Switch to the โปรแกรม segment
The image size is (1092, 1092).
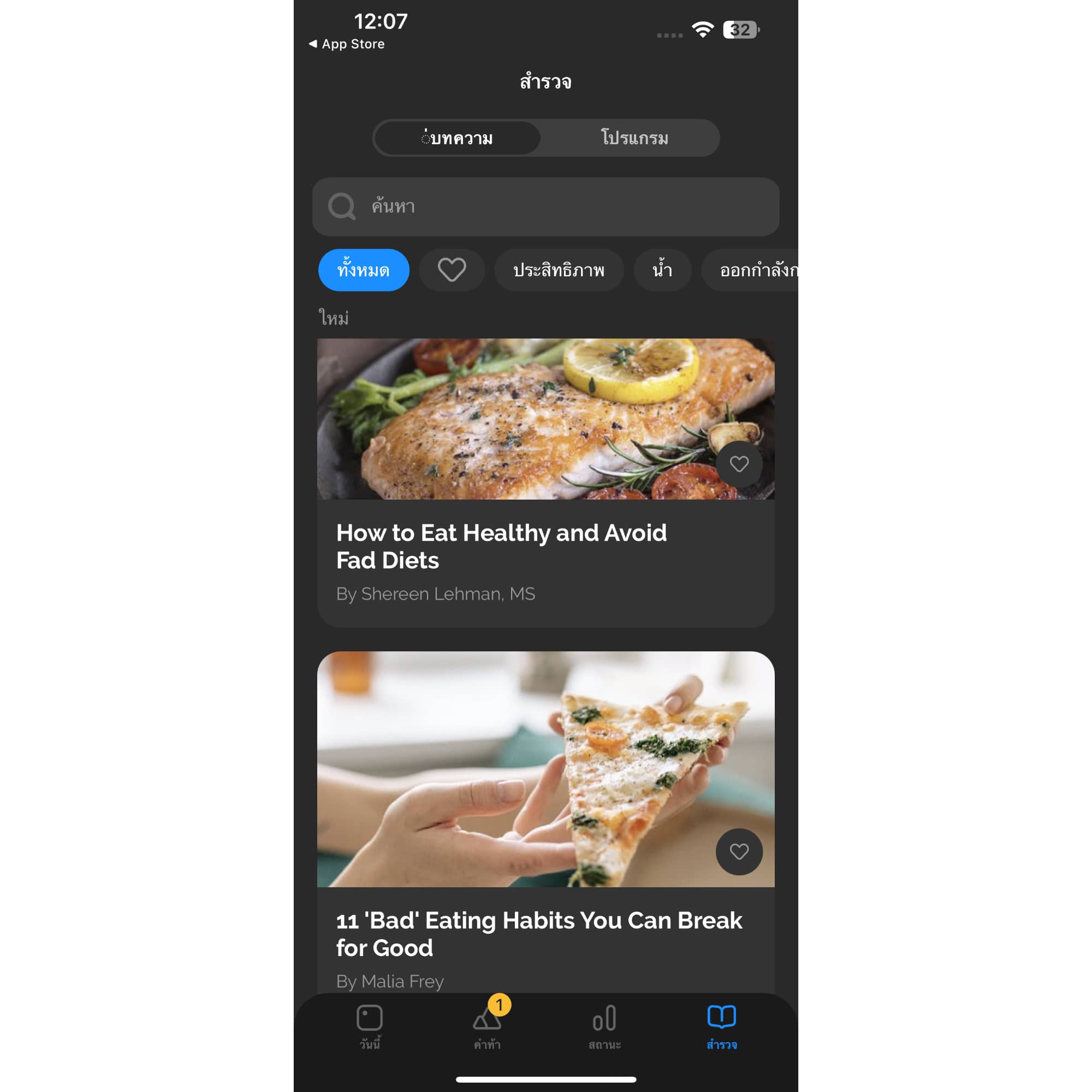click(633, 138)
